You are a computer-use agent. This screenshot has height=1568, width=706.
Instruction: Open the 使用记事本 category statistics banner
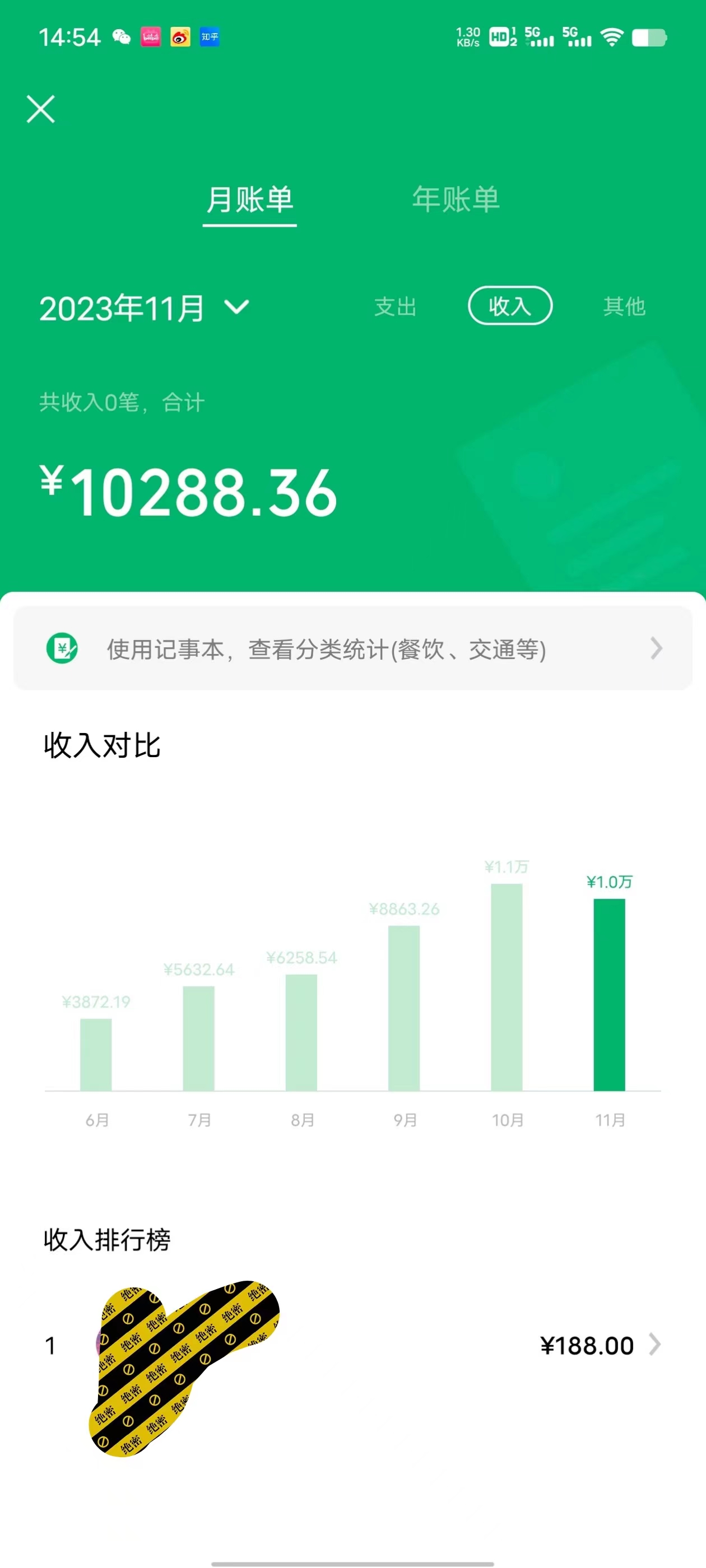click(x=352, y=649)
